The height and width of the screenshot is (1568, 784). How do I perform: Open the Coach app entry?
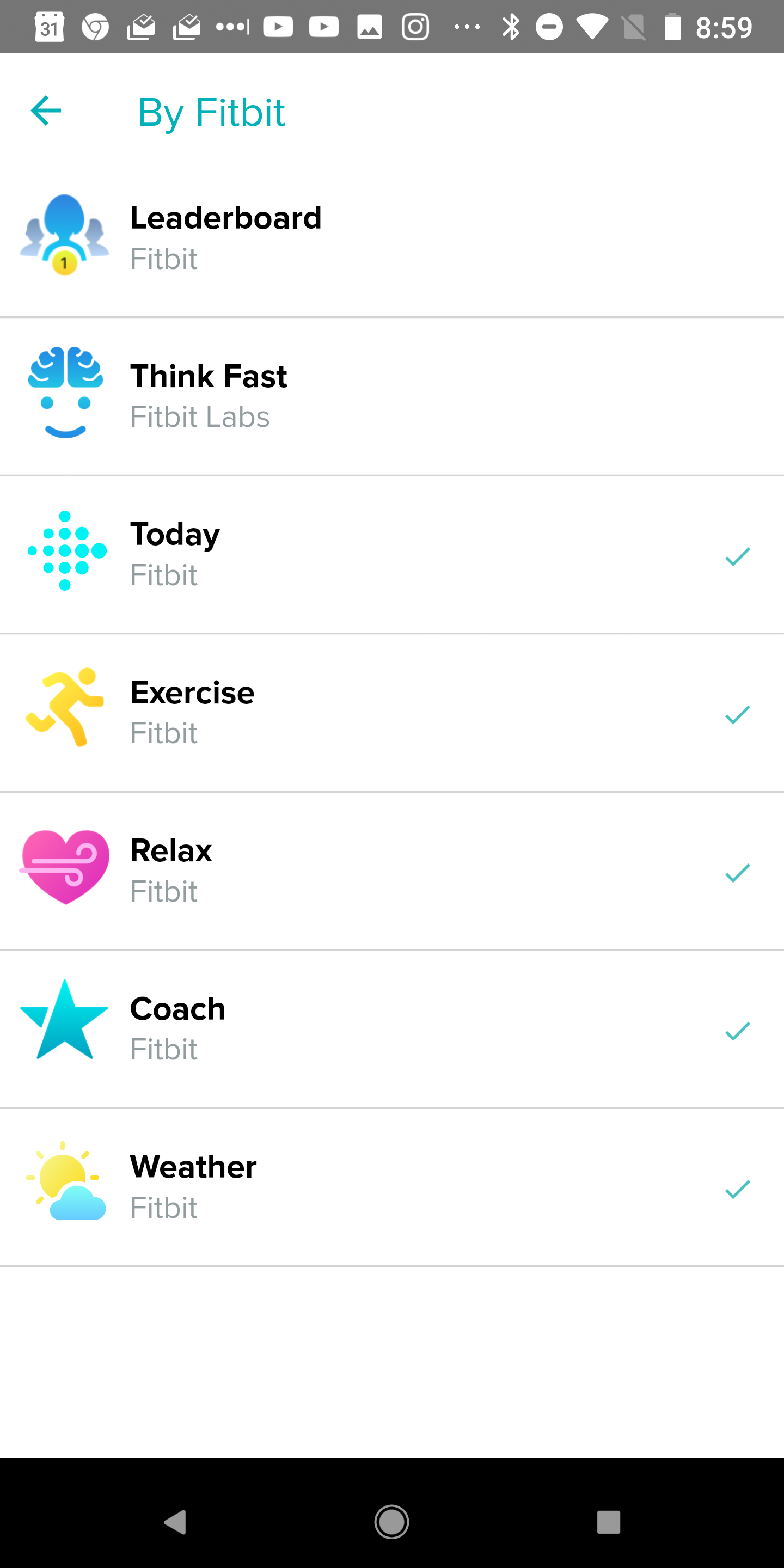click(392, 1030)
